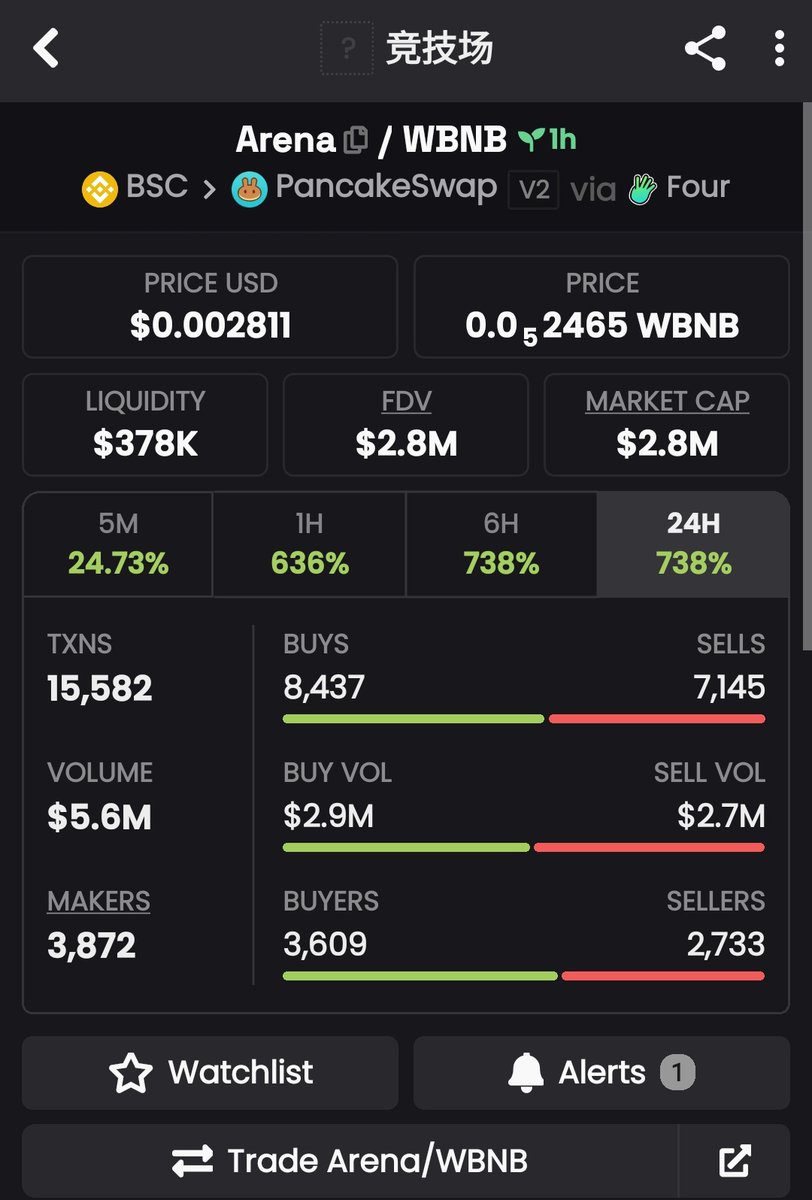Switch to the 5M timeframe
Screen dimensions: 812x1200
pyautogui.click(x=118, y=545)
